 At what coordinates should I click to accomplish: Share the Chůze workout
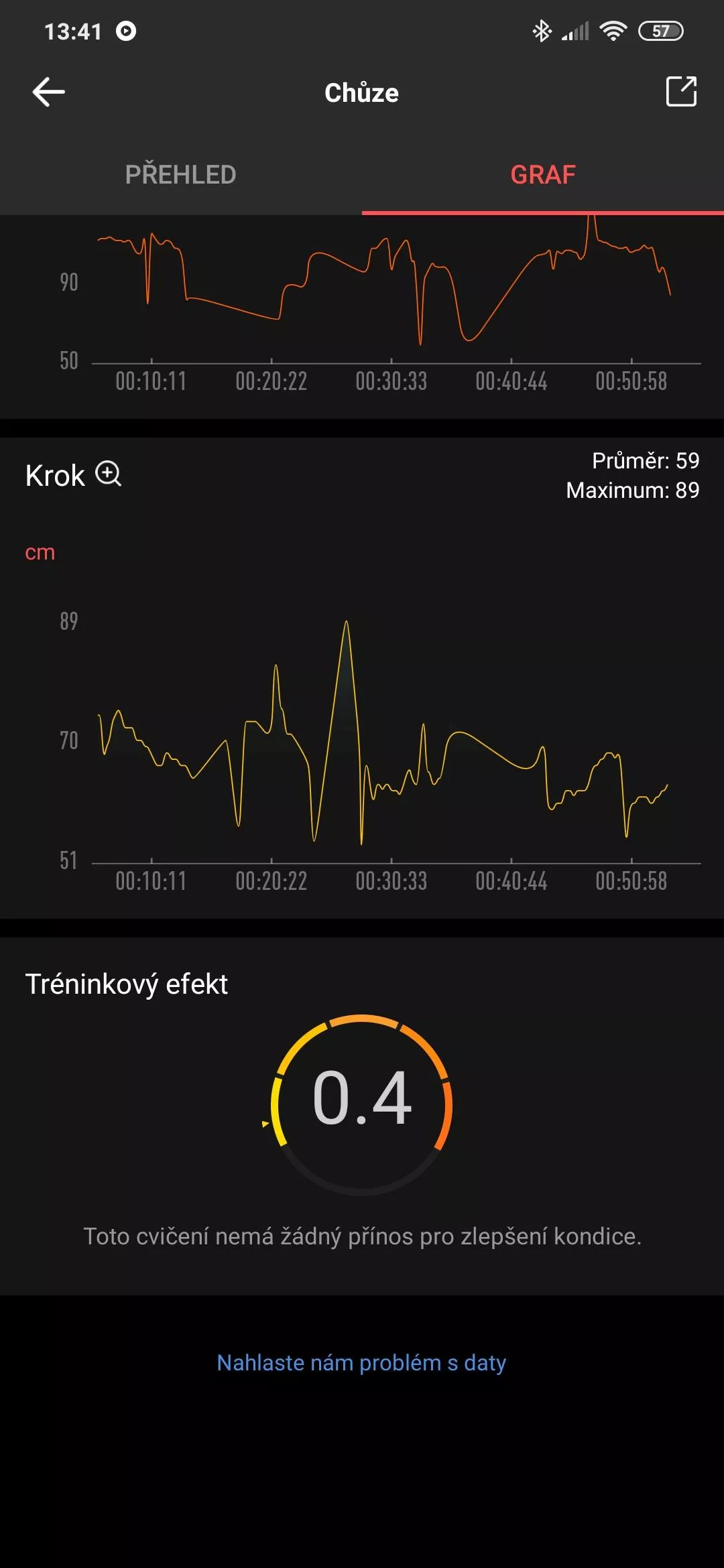pos(681,91)
